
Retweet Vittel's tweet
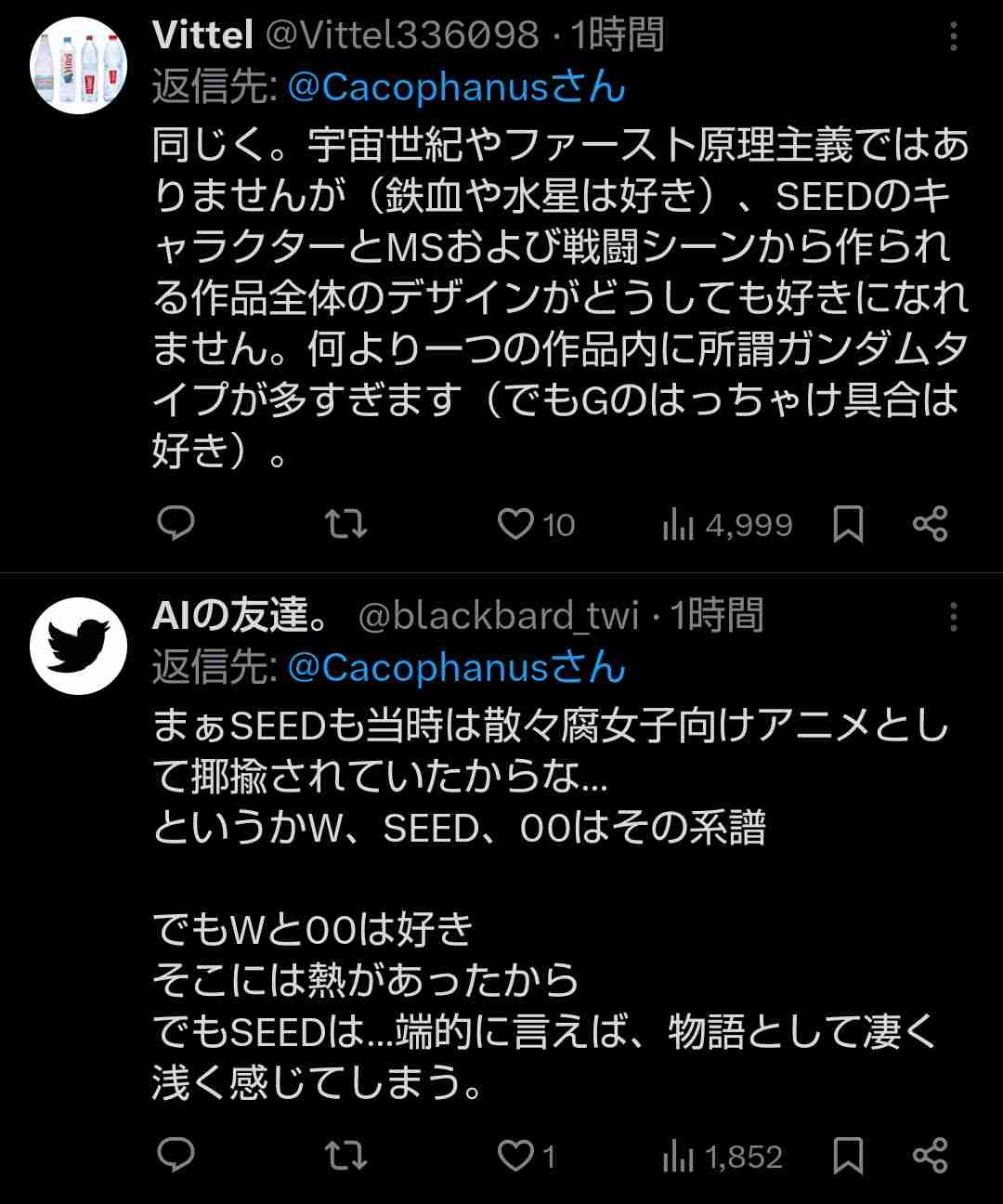(345, 524)
